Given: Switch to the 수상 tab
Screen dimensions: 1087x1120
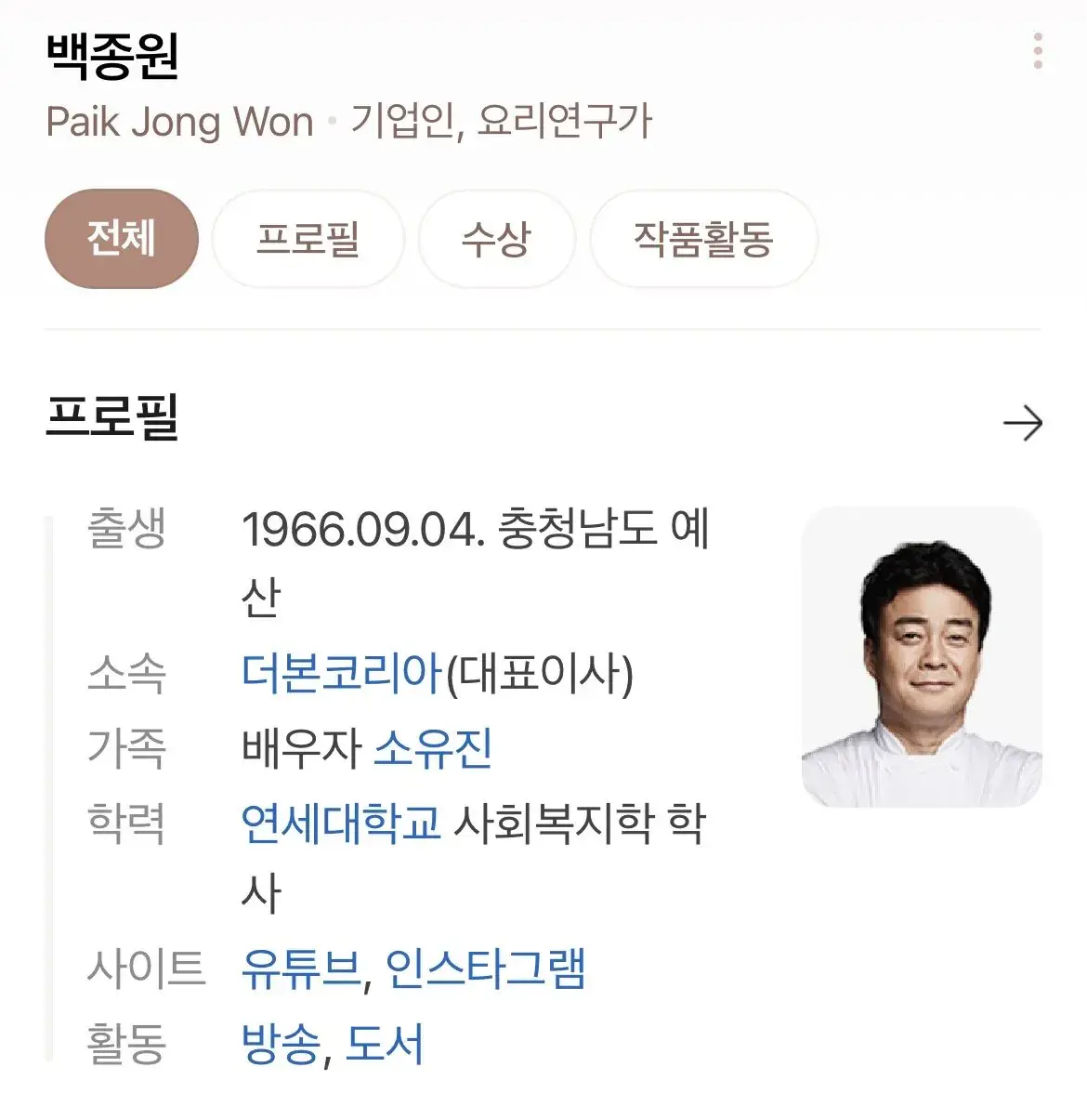Looking at the screenshot, I should point(496,239).
